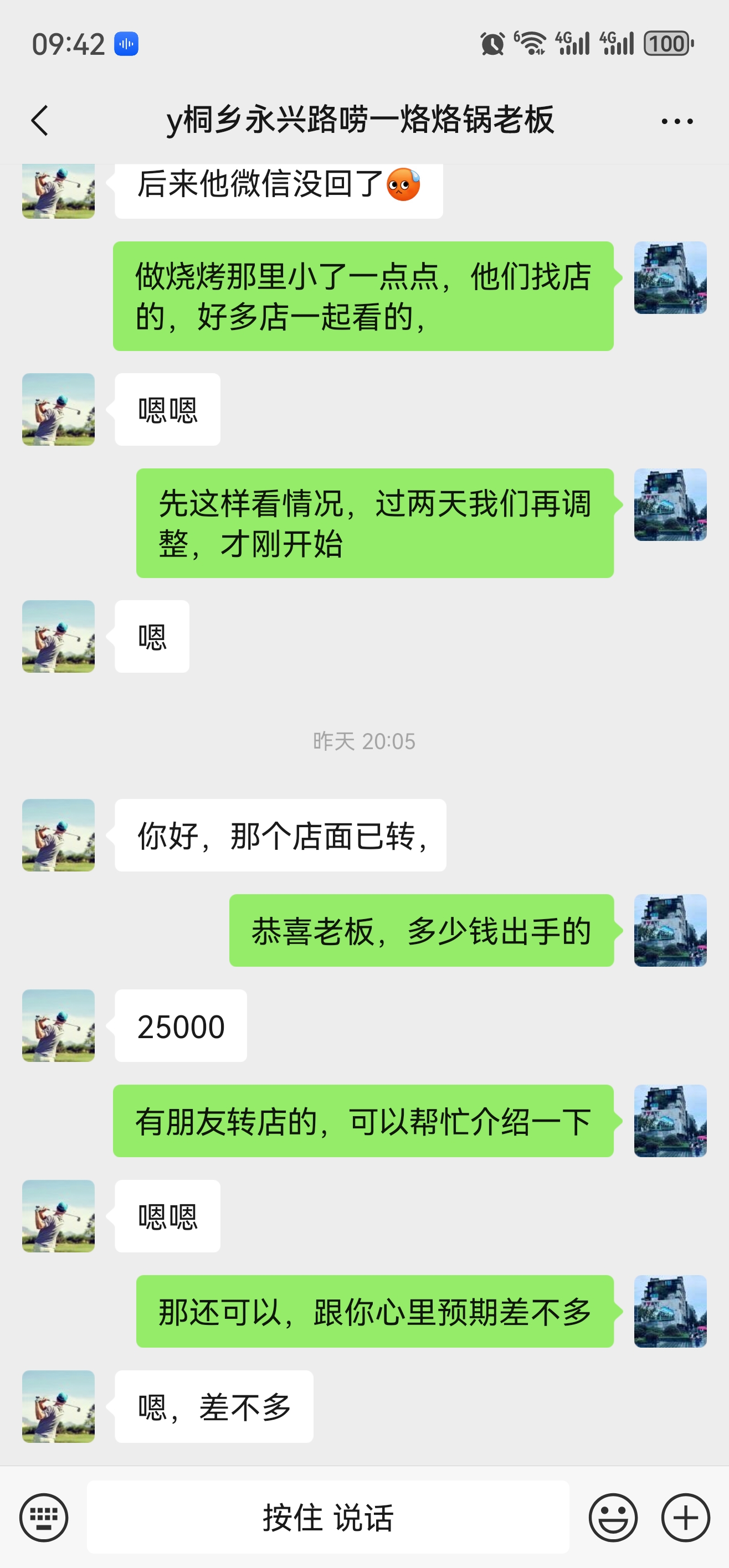Viewport: 729px width, 1568px height.
Task: Tap the 昨天 20:05 timestamp
Action: 364,741
